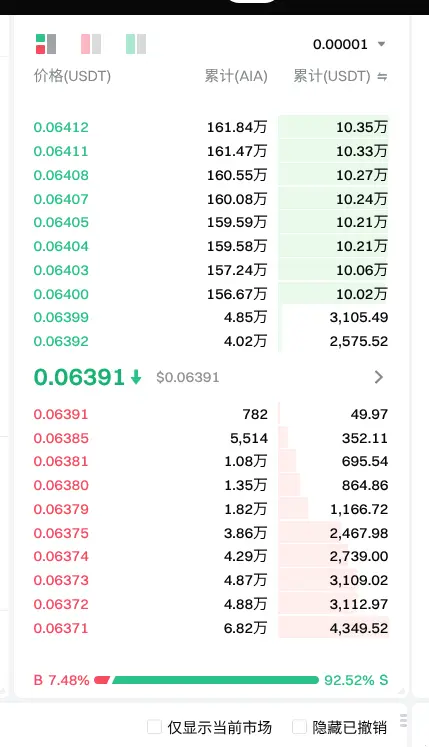Switch to the buy-orders-only book view
Image resolution: width=429 pixels, height=747 pixels.
(136, 44)
